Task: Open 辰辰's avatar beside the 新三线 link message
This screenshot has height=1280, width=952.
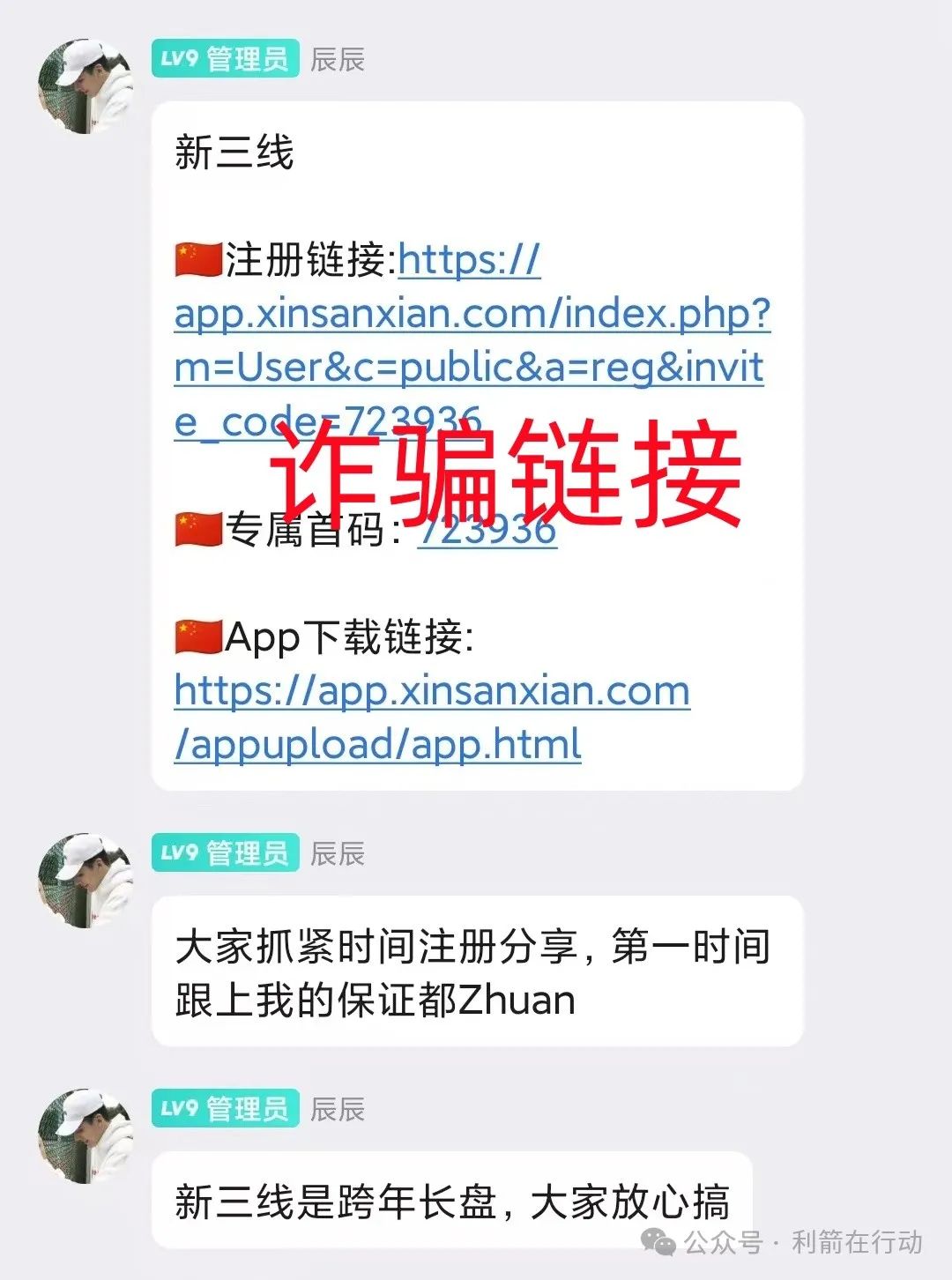Action: 85,86
